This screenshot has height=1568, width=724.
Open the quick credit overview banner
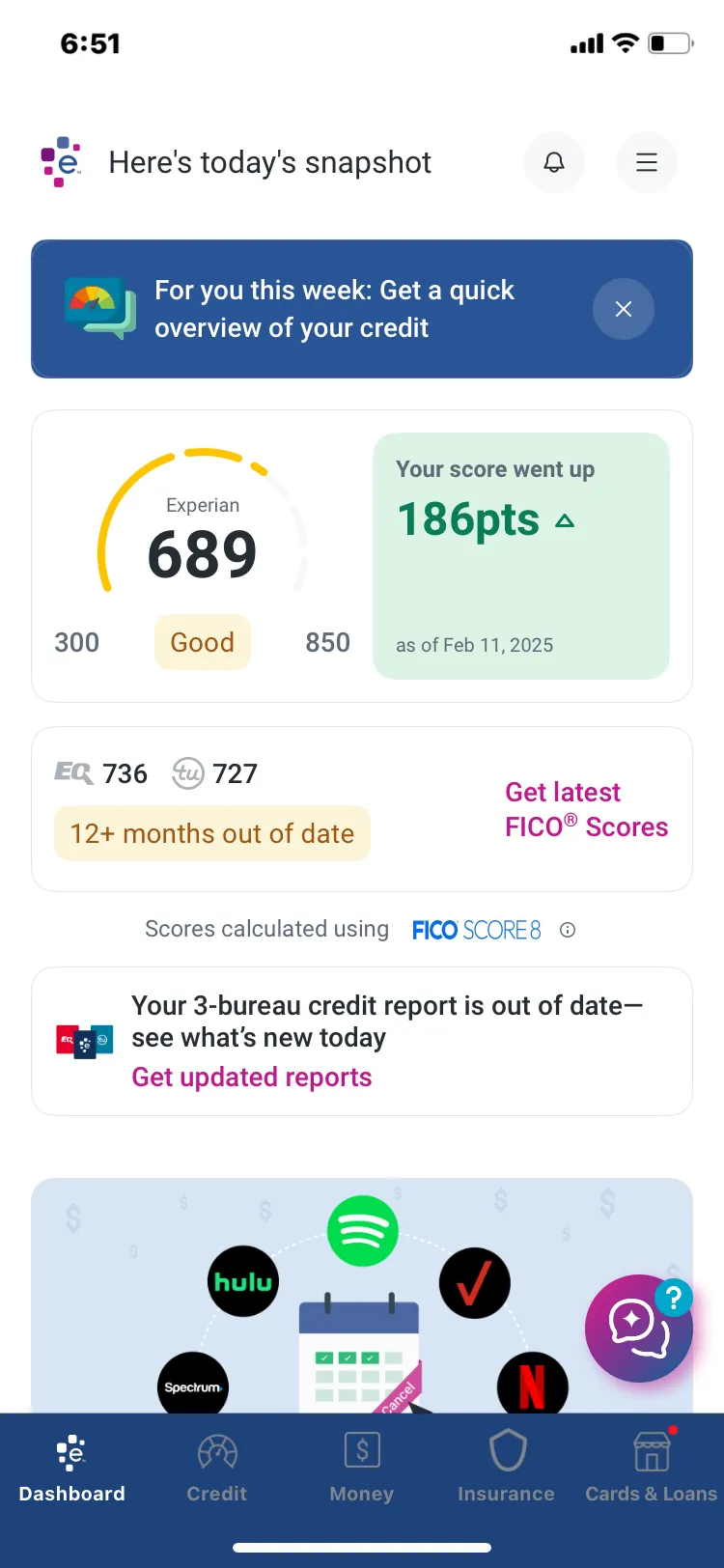pos(333,309)
